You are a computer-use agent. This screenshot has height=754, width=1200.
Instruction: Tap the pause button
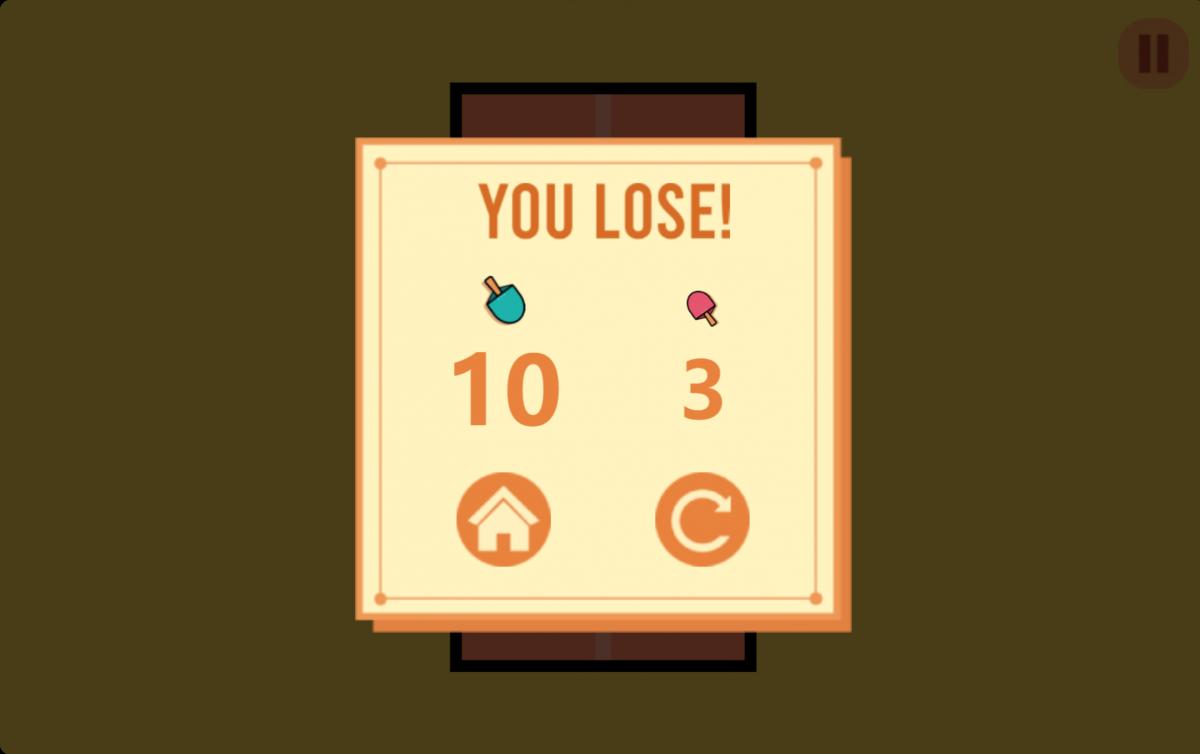point(1153,54)
